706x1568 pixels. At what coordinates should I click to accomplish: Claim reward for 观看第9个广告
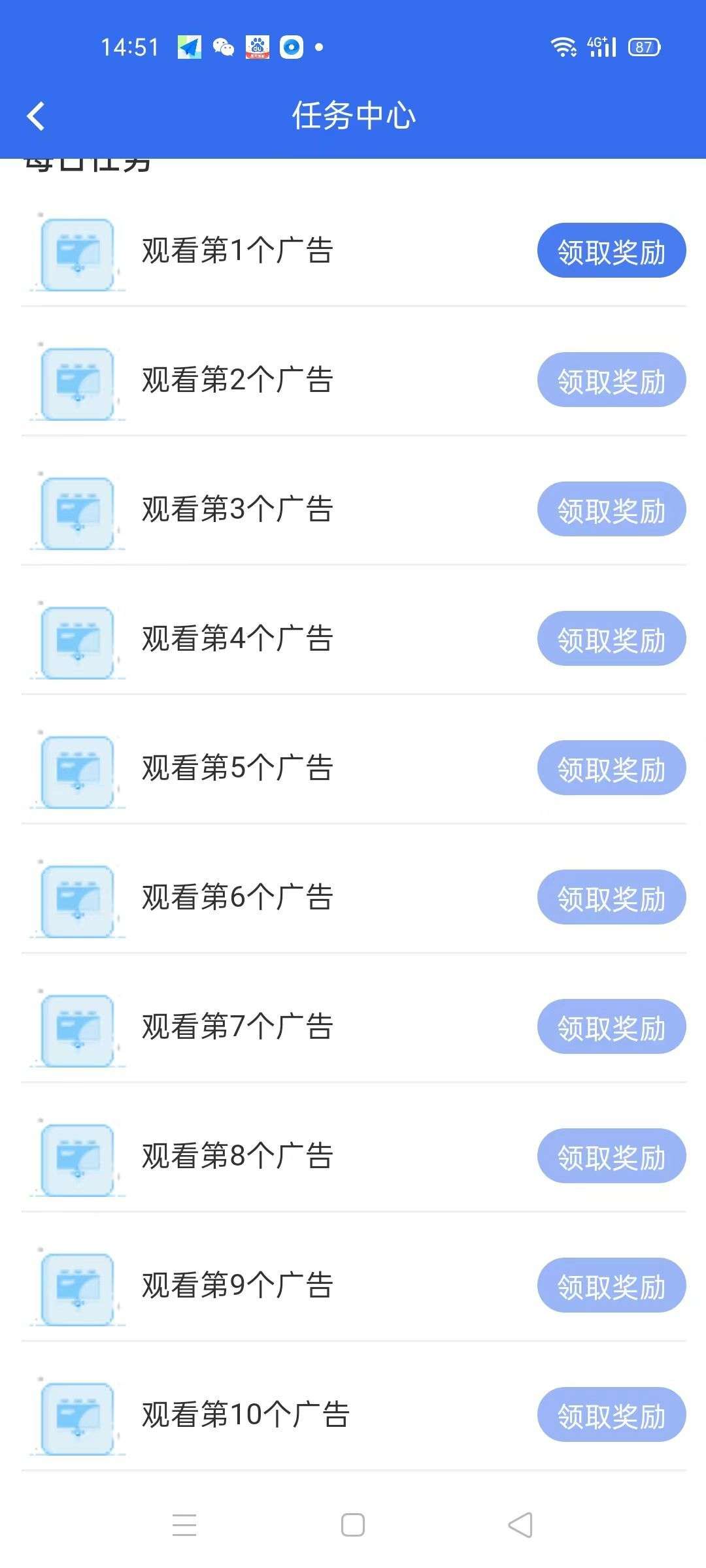click(x=611, y=1286)
